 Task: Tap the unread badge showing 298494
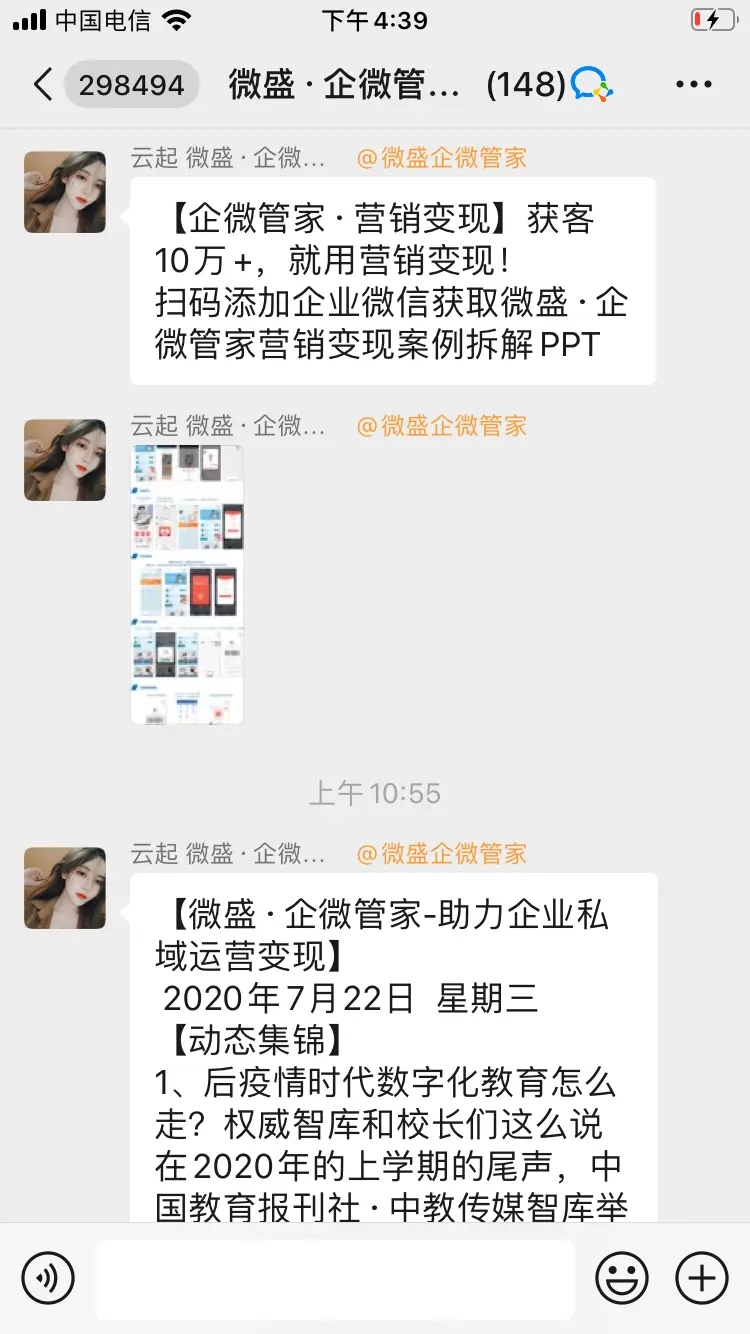132,84
